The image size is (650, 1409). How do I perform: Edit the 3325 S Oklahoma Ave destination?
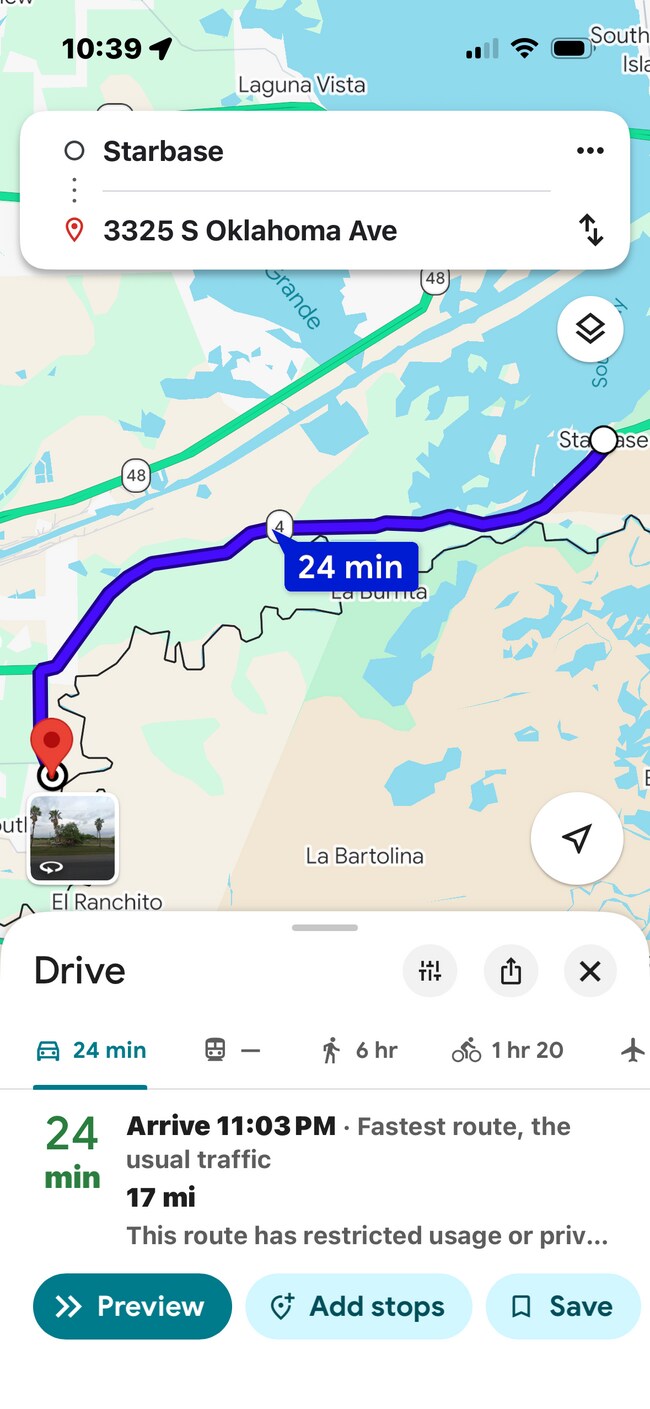click(300, 231)
